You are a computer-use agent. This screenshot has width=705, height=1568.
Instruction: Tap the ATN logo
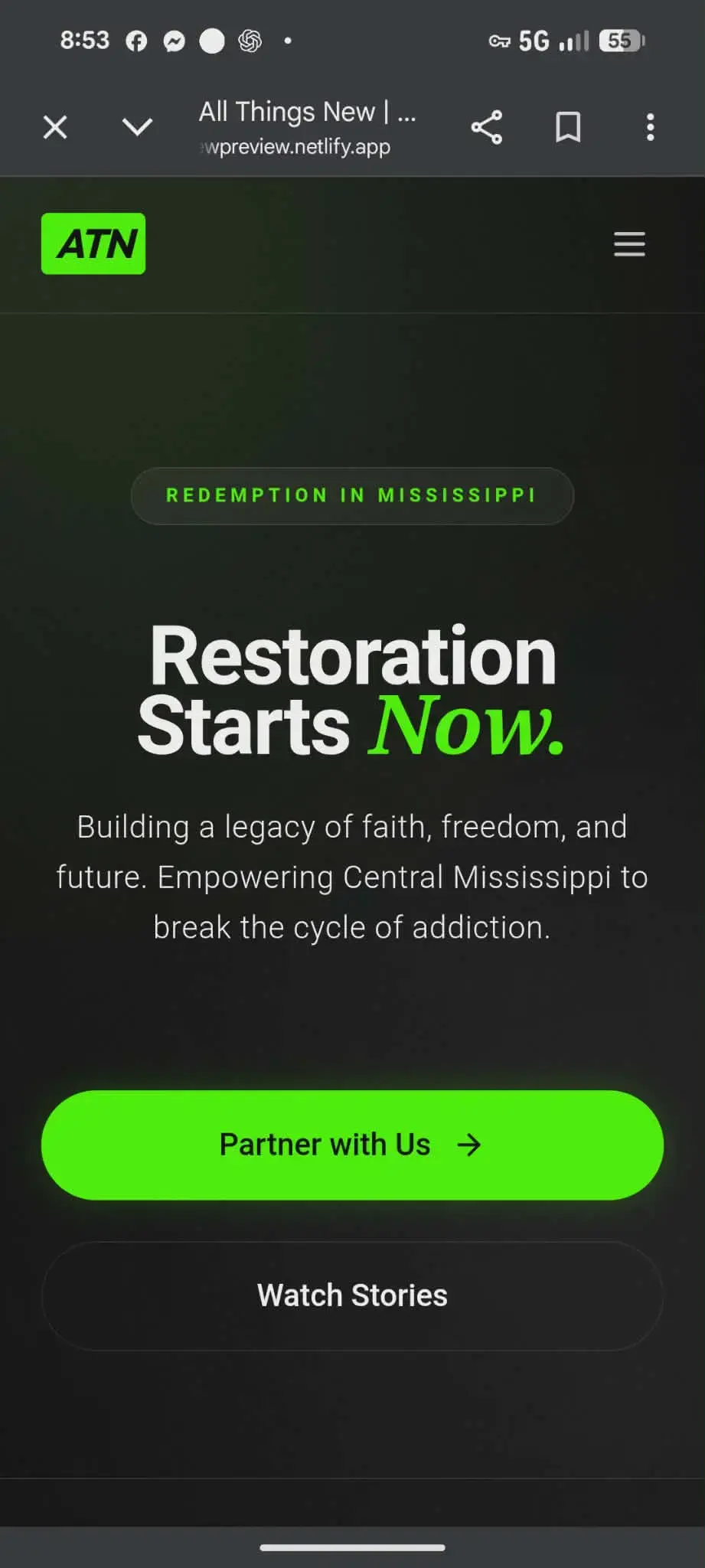coord(93,243)
